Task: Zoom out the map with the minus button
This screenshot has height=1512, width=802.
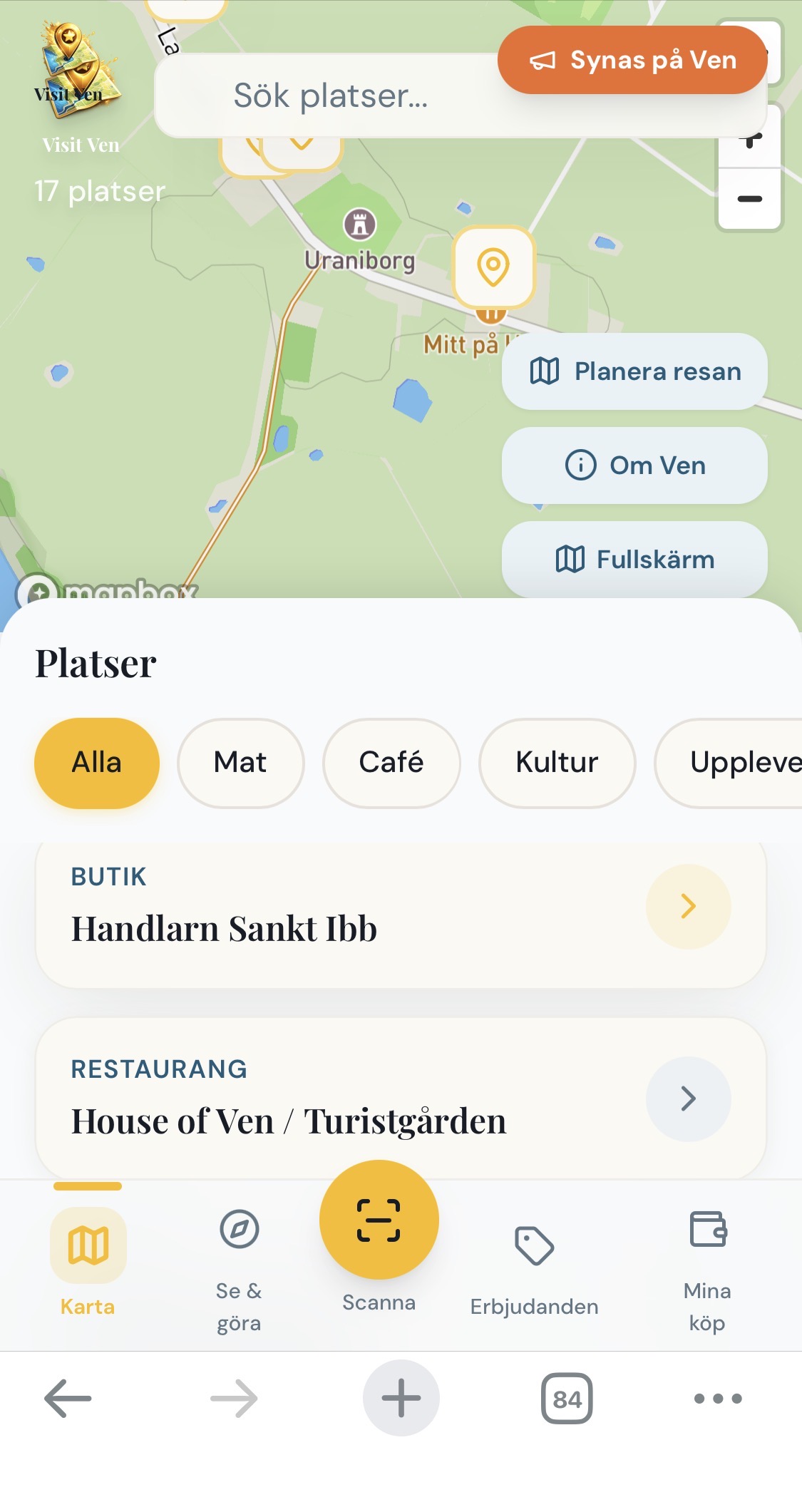Action: (749, 199)
